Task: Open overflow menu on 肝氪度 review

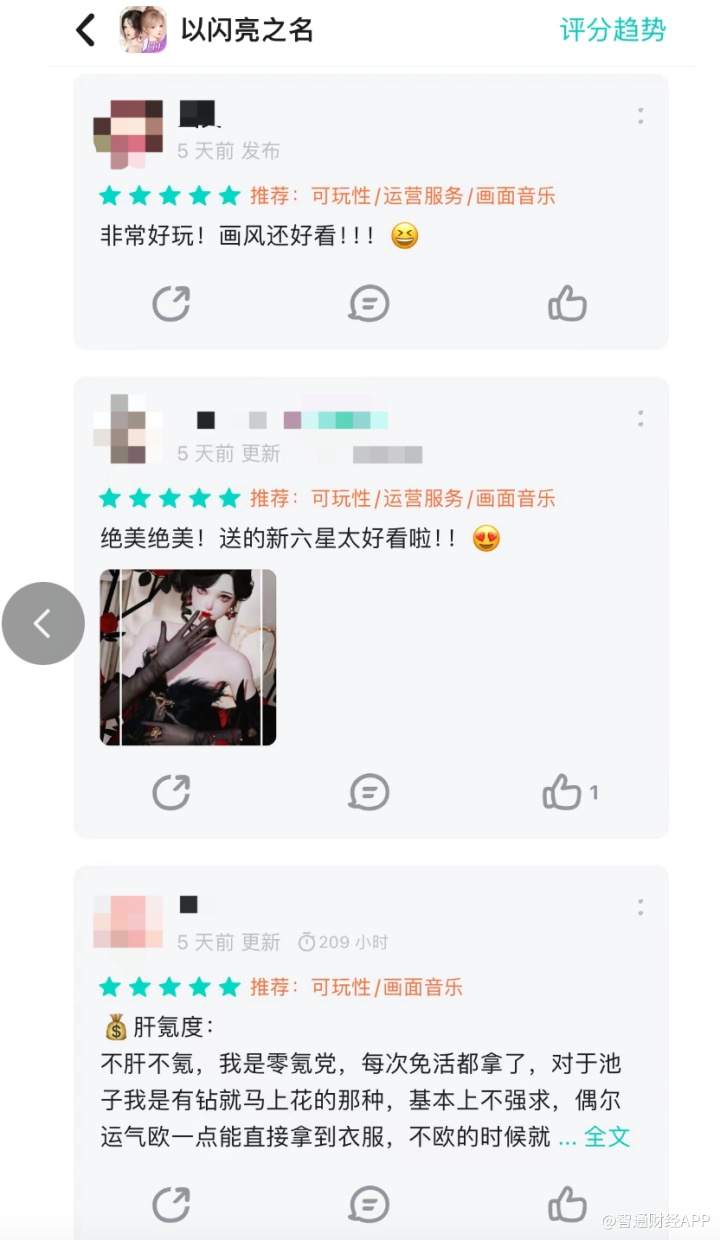Action: [640, 907]
